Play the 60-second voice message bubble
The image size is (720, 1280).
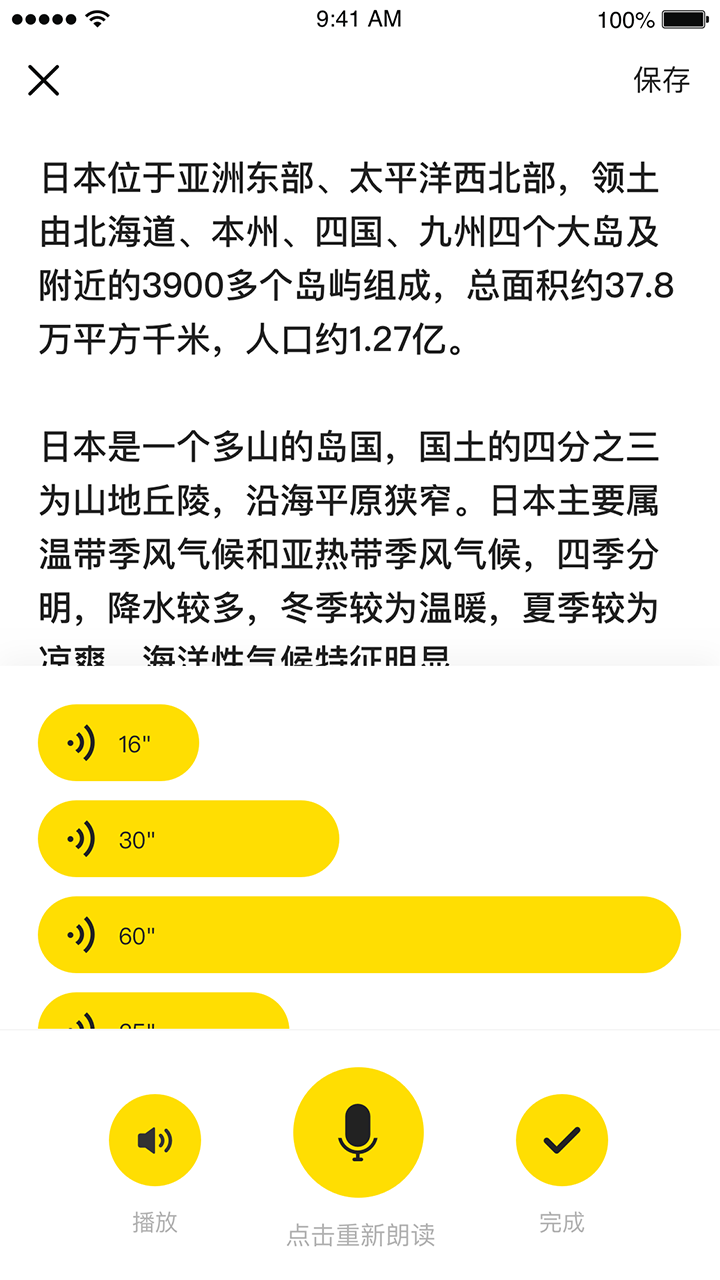pos(359,934)
